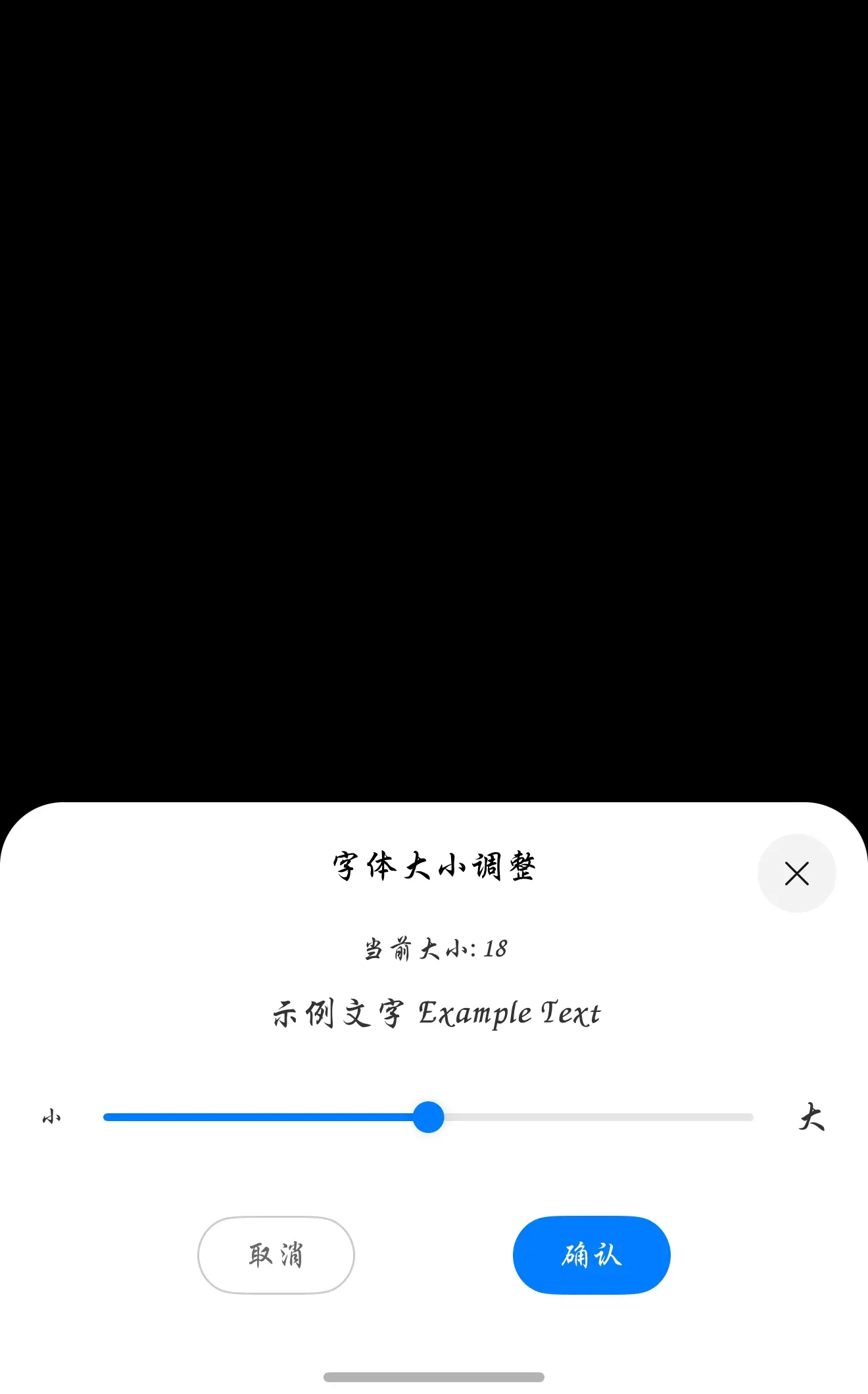Click the 当前大小: 18 text
The width and height of the screenshot is (868, 1394).
(436, 948)
